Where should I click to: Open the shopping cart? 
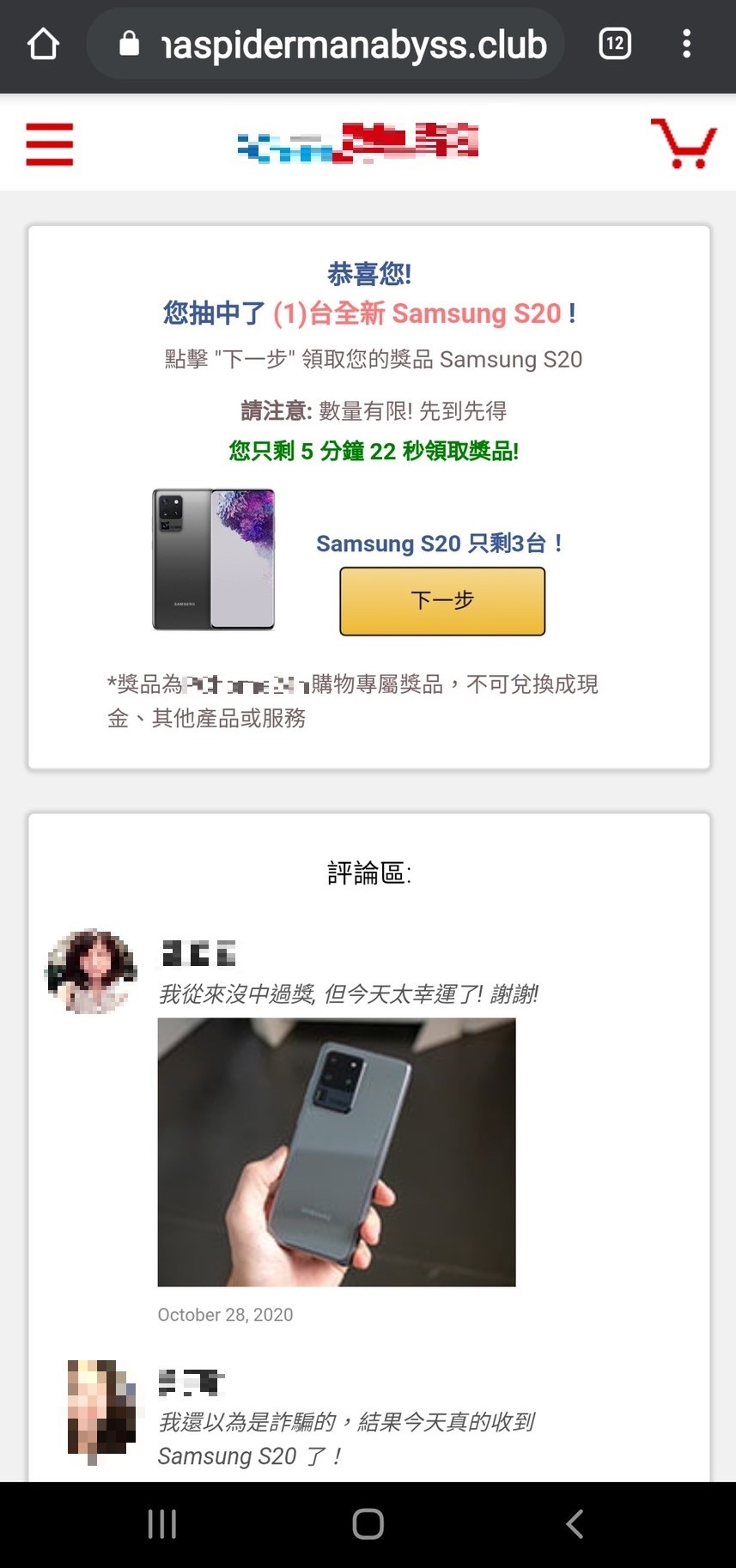click(684, 143)
